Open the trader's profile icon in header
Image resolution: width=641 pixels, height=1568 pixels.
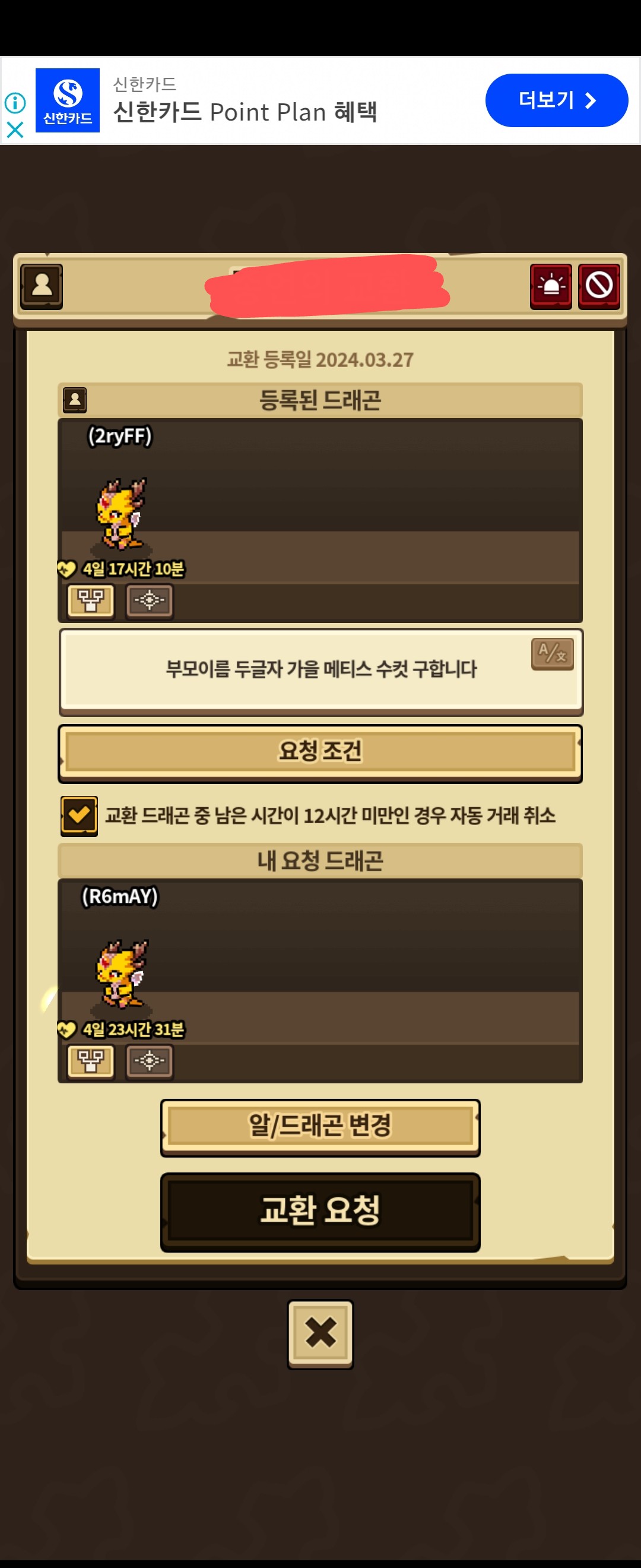tap(42, 285)
